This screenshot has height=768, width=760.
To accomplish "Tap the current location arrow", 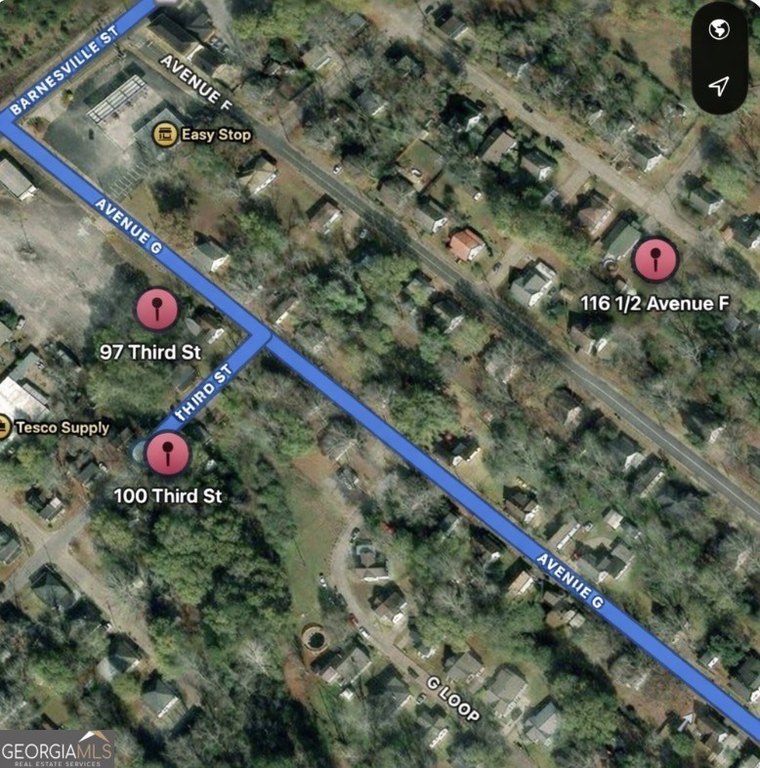I will coord(718,86).
